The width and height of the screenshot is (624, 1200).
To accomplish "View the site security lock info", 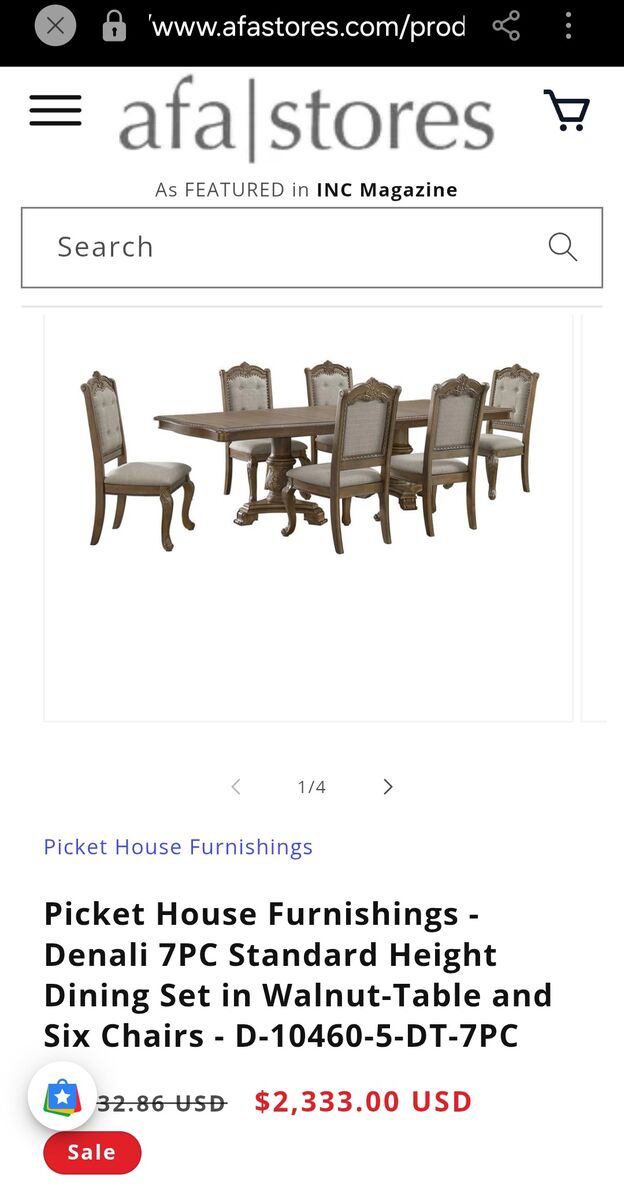I will [x=114, y=27].
